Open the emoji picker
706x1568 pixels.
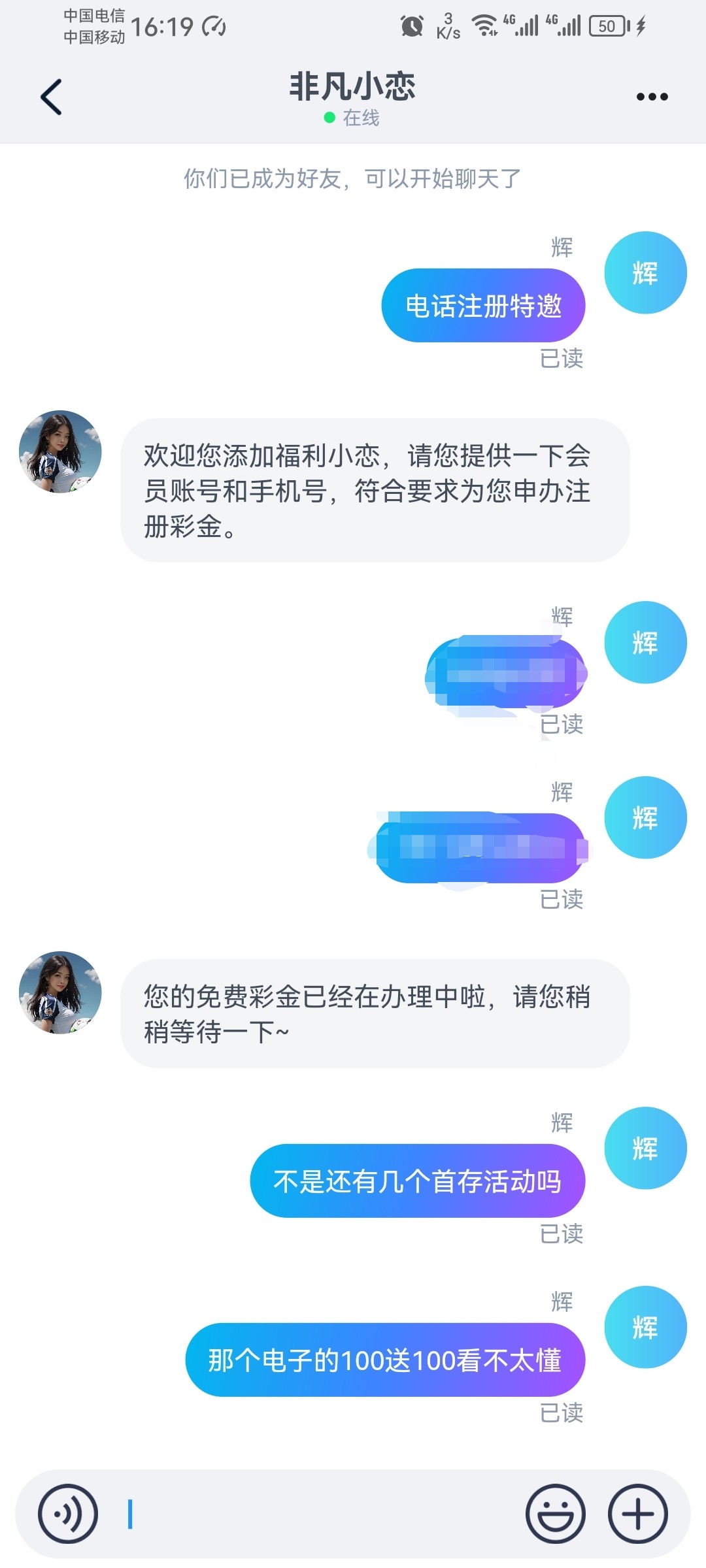[x=555, y=1514]
